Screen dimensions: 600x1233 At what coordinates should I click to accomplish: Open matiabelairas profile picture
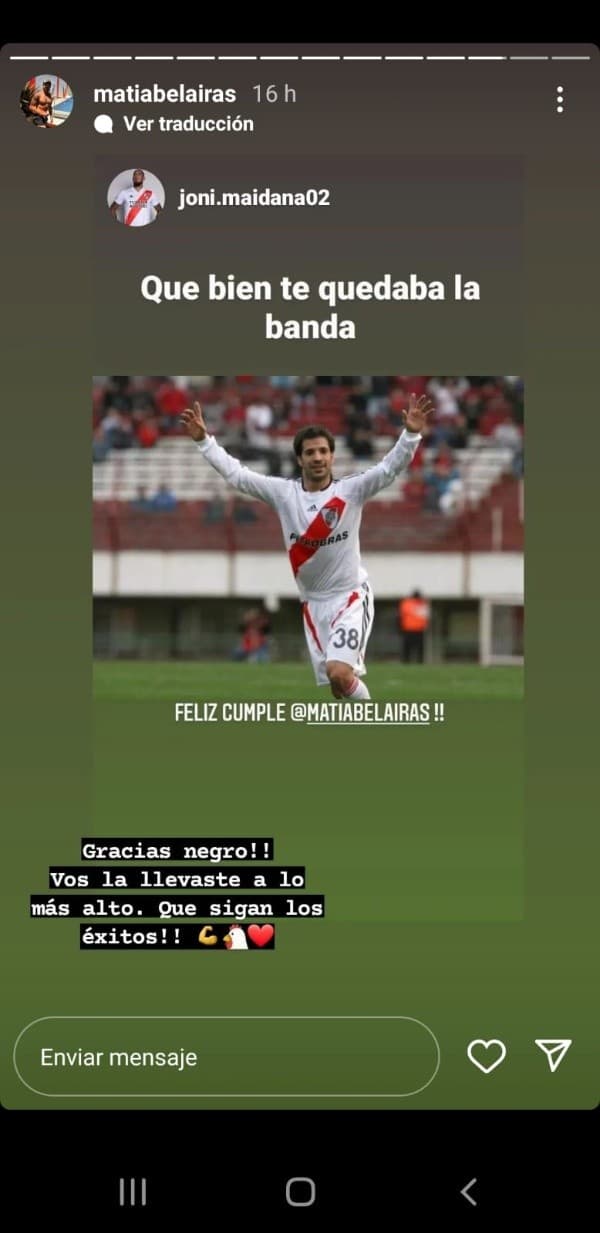point(46,100)
